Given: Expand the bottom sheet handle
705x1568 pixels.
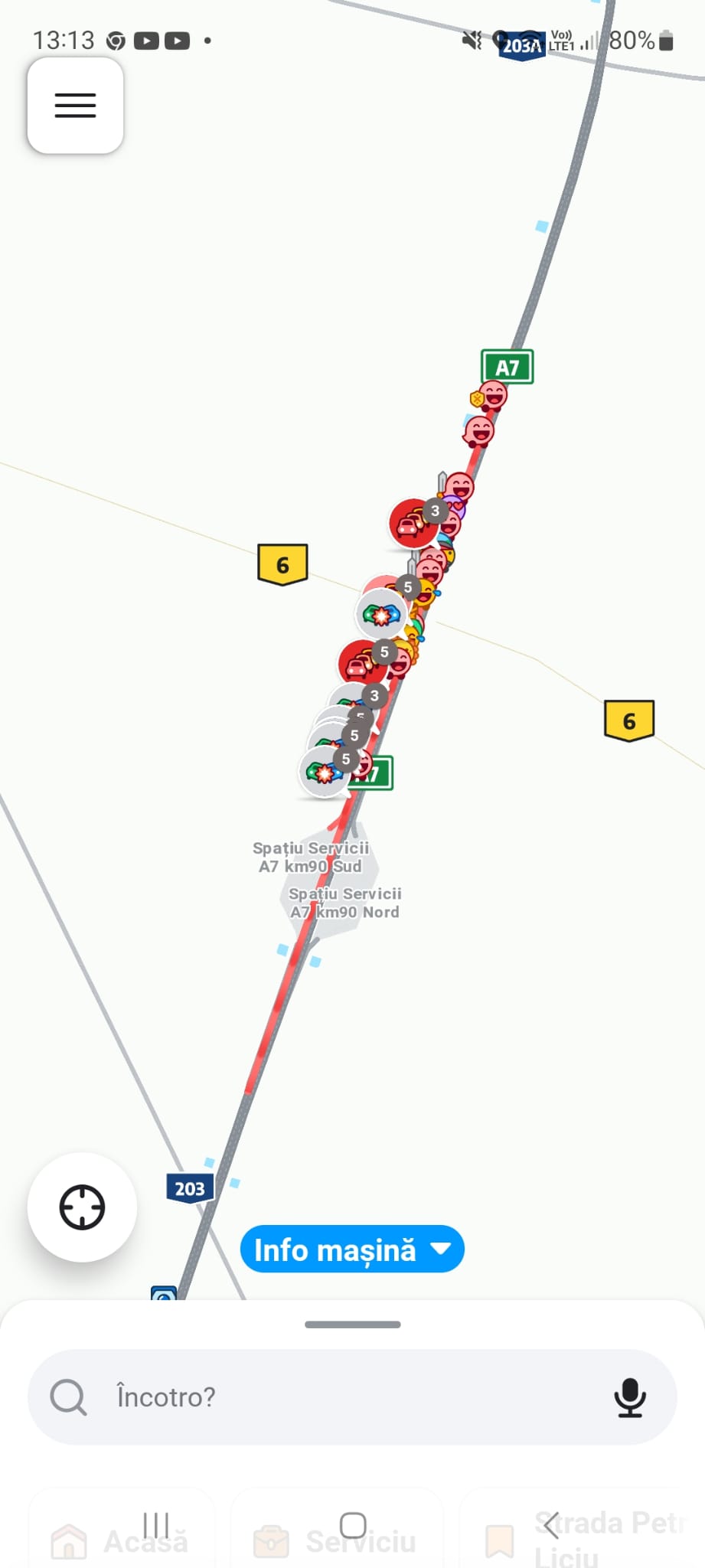Looking at the screenshot, I should click(352, 1325).
